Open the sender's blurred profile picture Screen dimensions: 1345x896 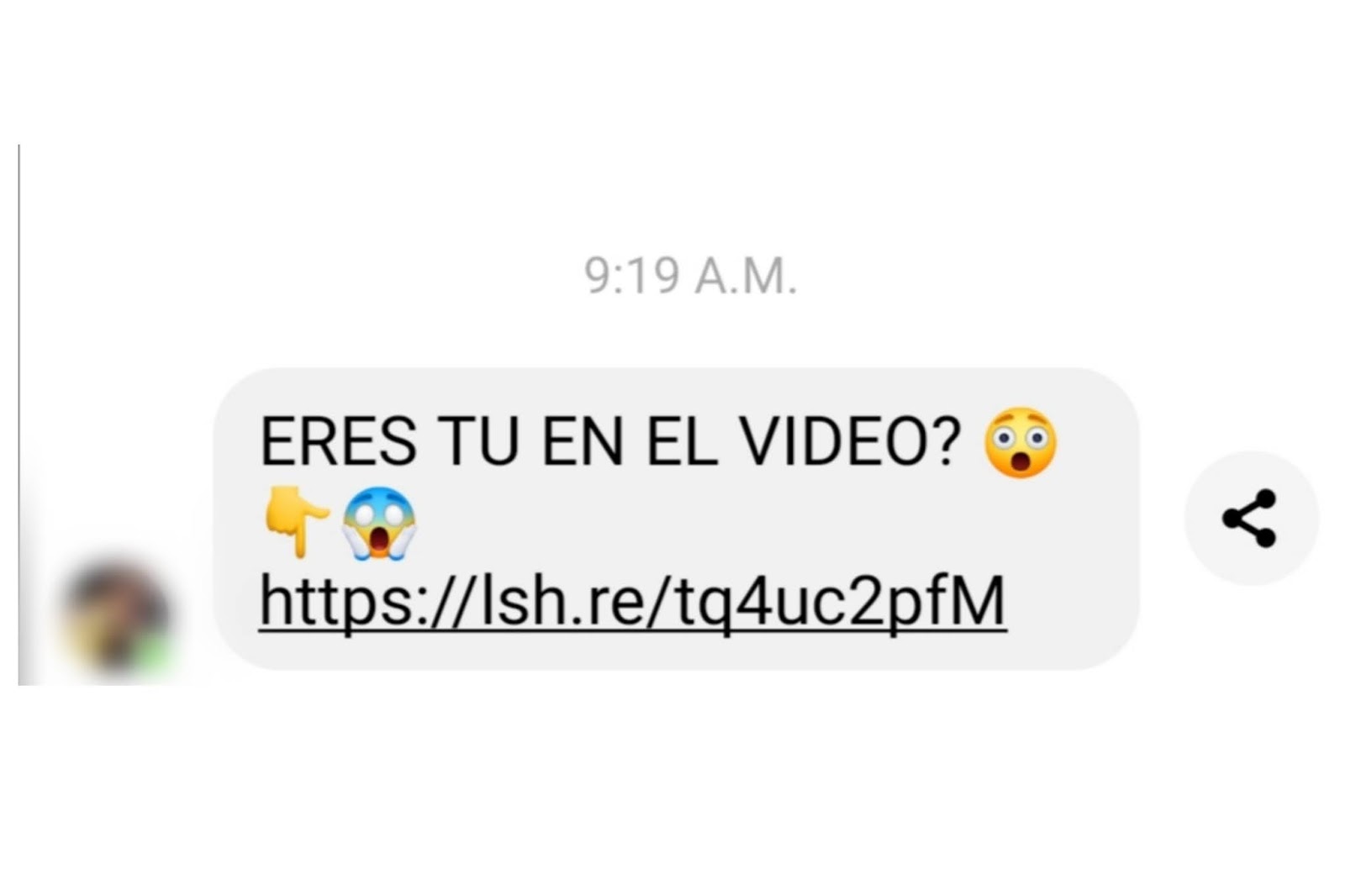tap(117, 616)
